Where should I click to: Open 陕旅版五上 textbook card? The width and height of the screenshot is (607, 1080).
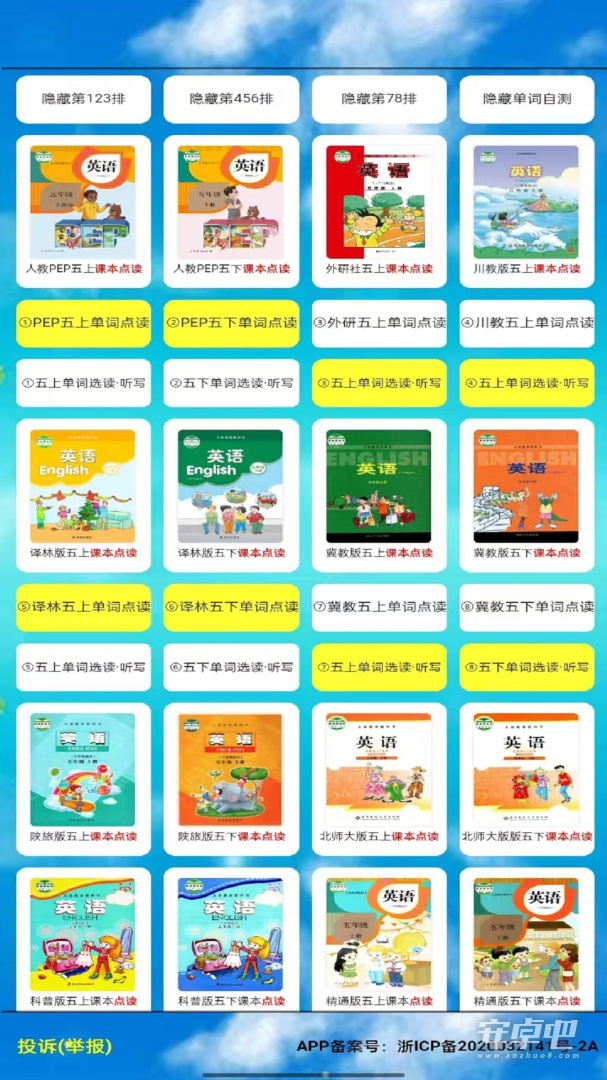click(x=83, y=779)
